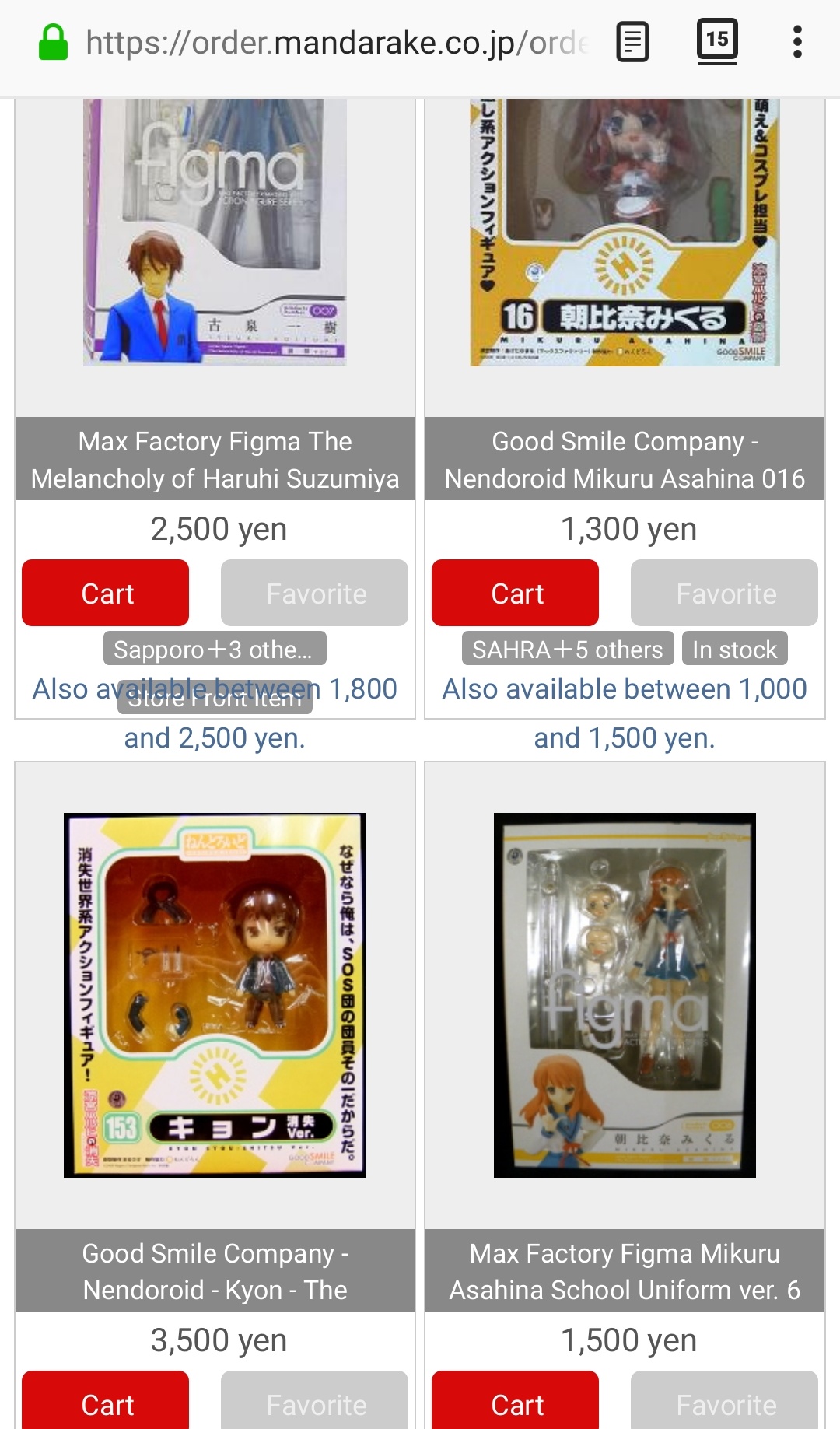Add the 2,500 yen Figma item to cart
Screen dimensions: 840x1429
pos(105,594)
